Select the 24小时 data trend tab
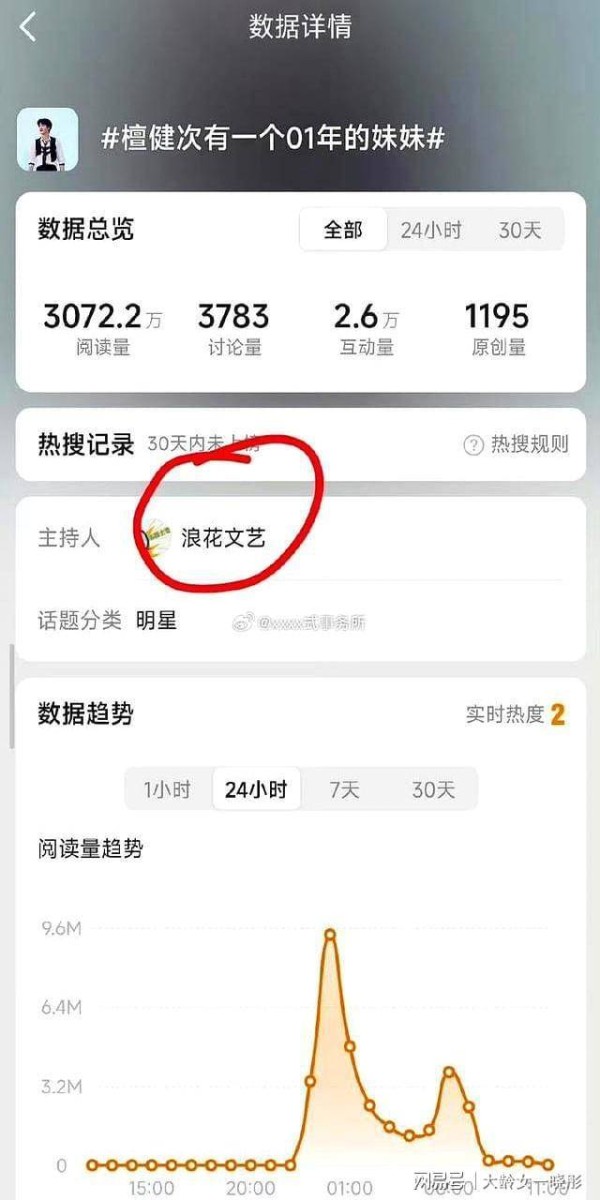The image size is (600, 1200). coord(256,789)
